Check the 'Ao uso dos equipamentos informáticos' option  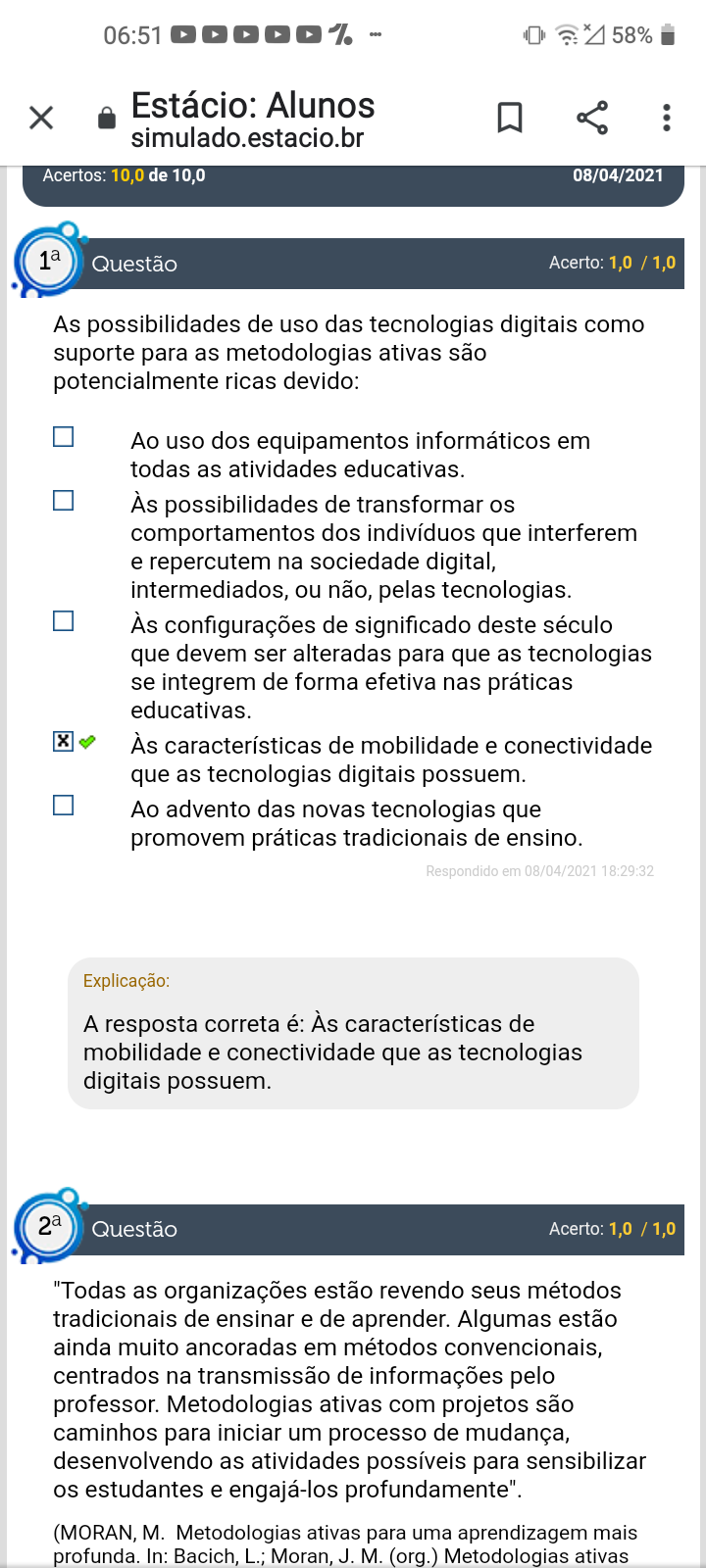[x=64, y=437]
